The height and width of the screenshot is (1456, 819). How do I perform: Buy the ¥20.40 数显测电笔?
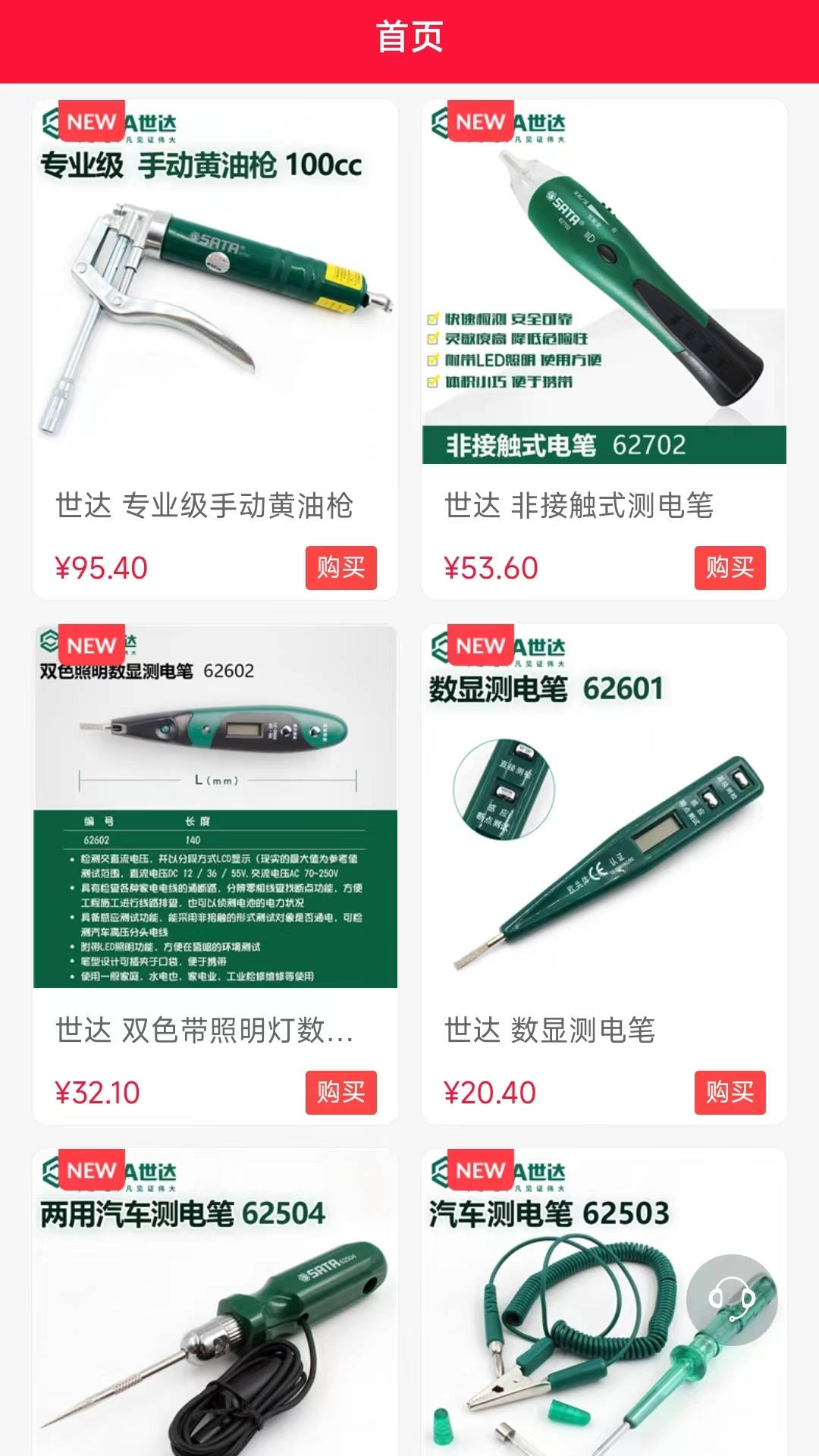pos(730,1092)
